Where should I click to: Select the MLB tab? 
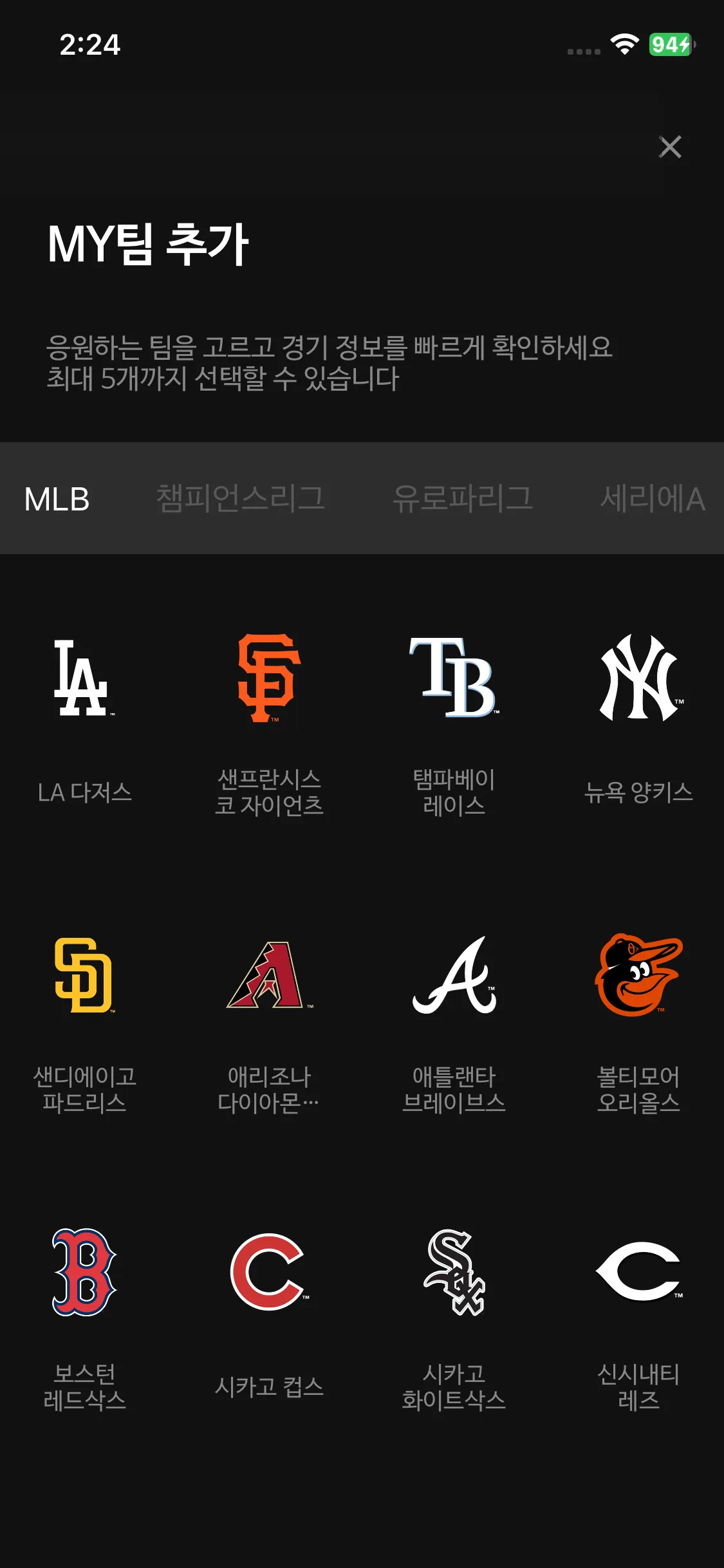57,499
